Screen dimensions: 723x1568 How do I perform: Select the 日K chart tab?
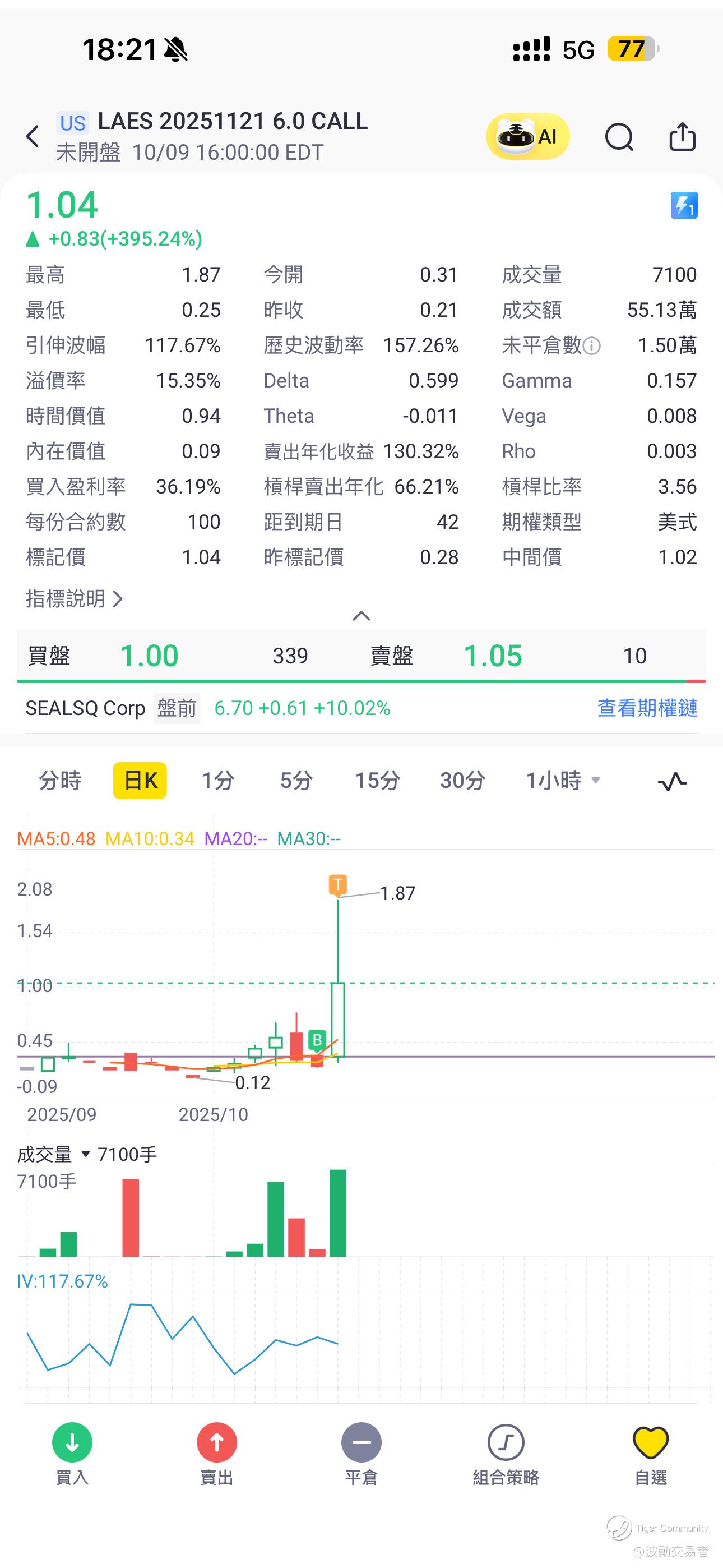click(x=140, y=780)
